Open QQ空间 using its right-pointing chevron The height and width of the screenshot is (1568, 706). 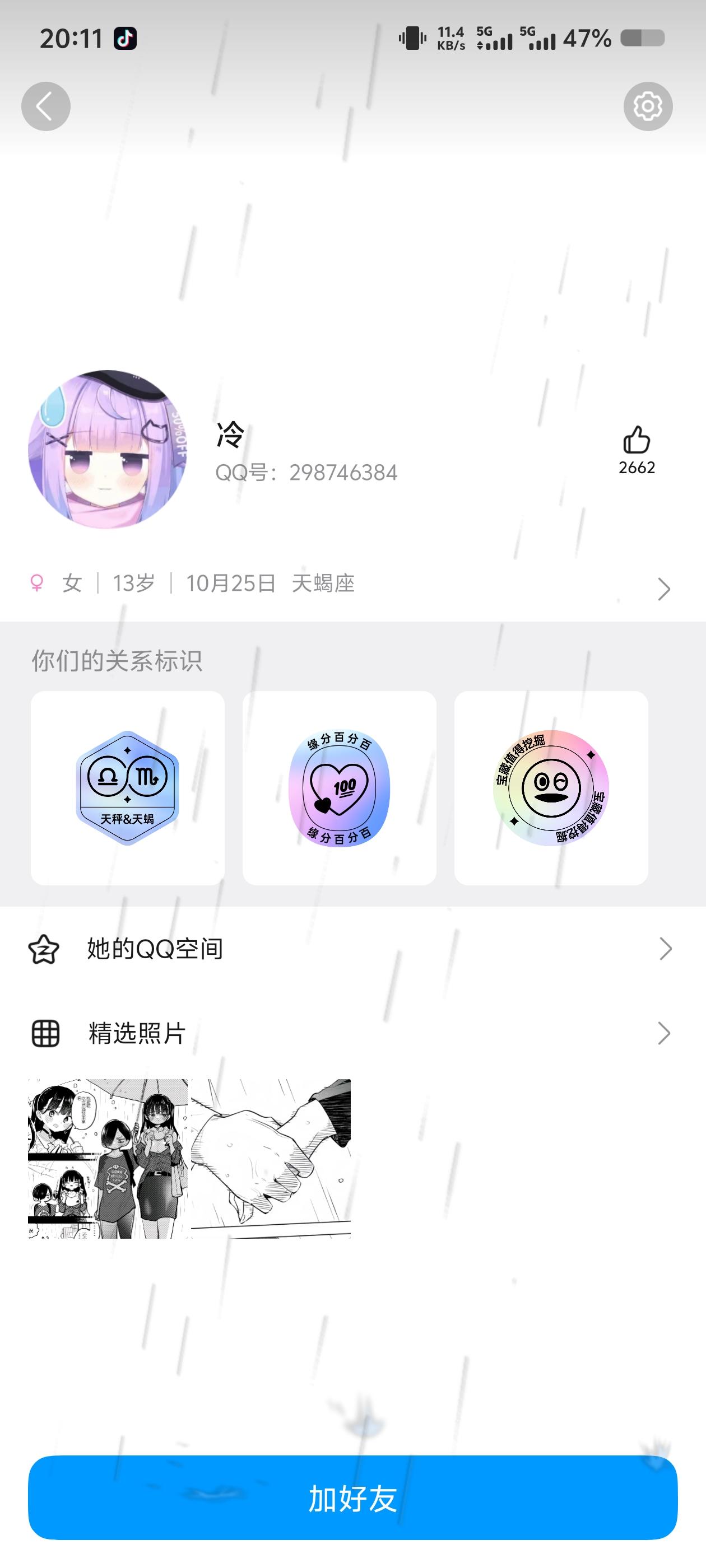pyautogui.click(x=665, y=947)
